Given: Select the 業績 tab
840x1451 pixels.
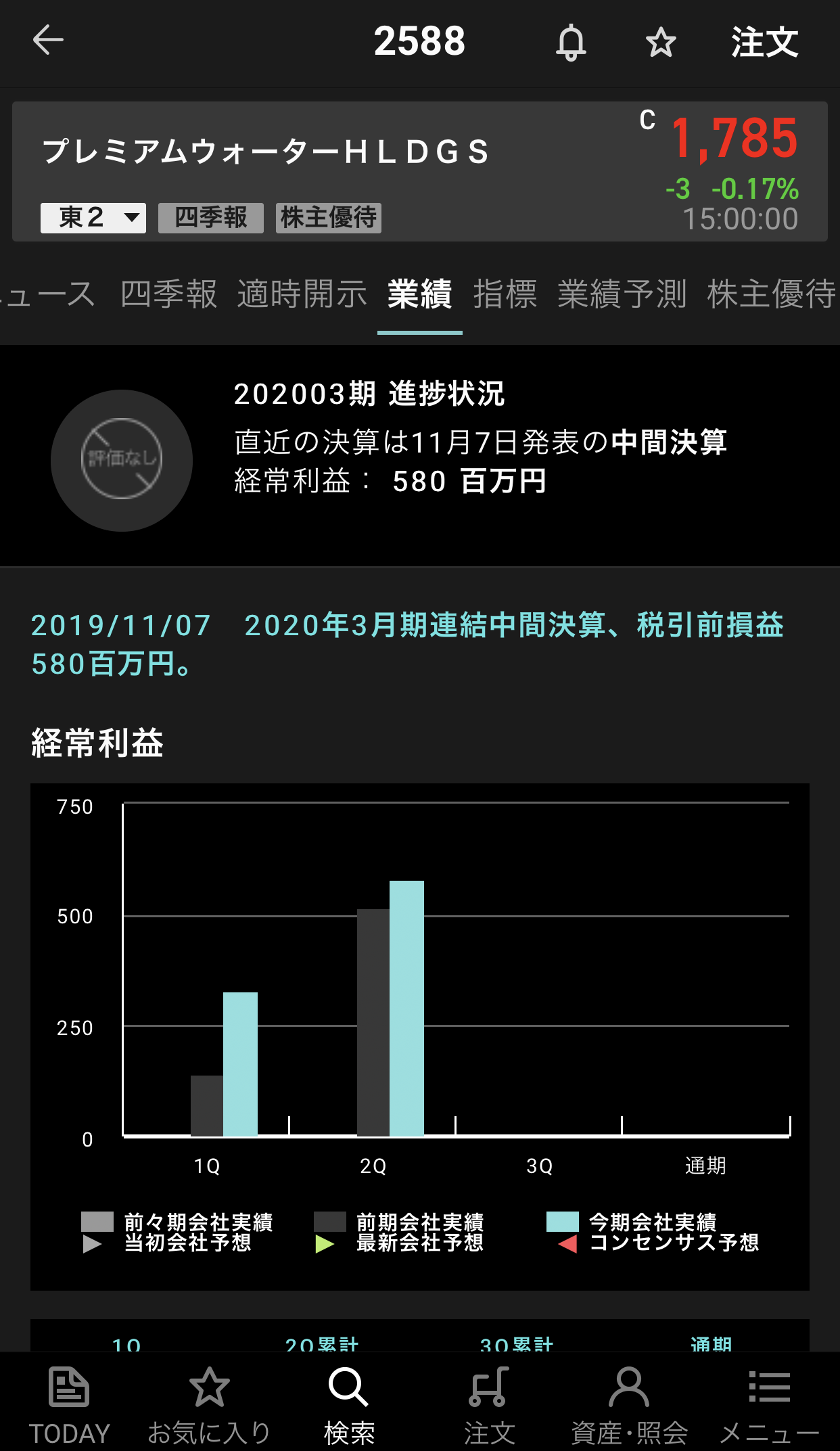Looking at the screenshot, I should click(419, 294).
